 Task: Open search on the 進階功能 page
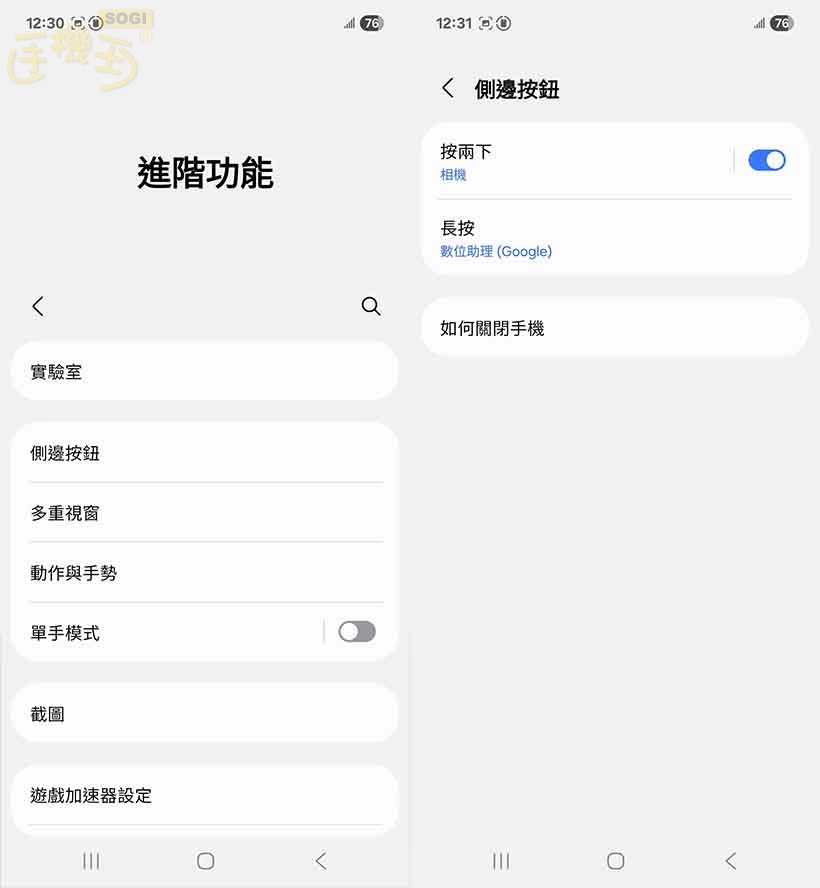(x=371, y=306)
